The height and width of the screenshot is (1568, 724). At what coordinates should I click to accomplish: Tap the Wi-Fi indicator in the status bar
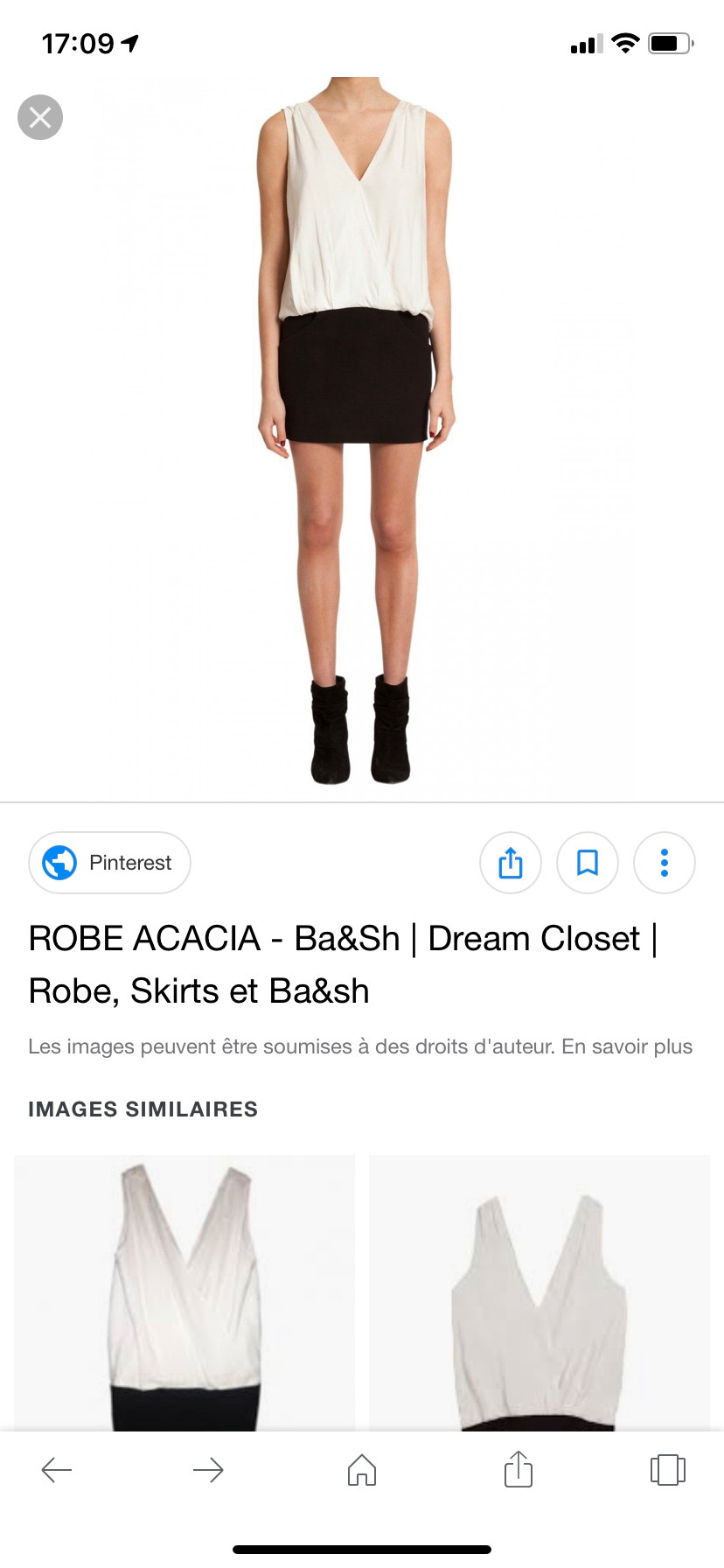624,42
